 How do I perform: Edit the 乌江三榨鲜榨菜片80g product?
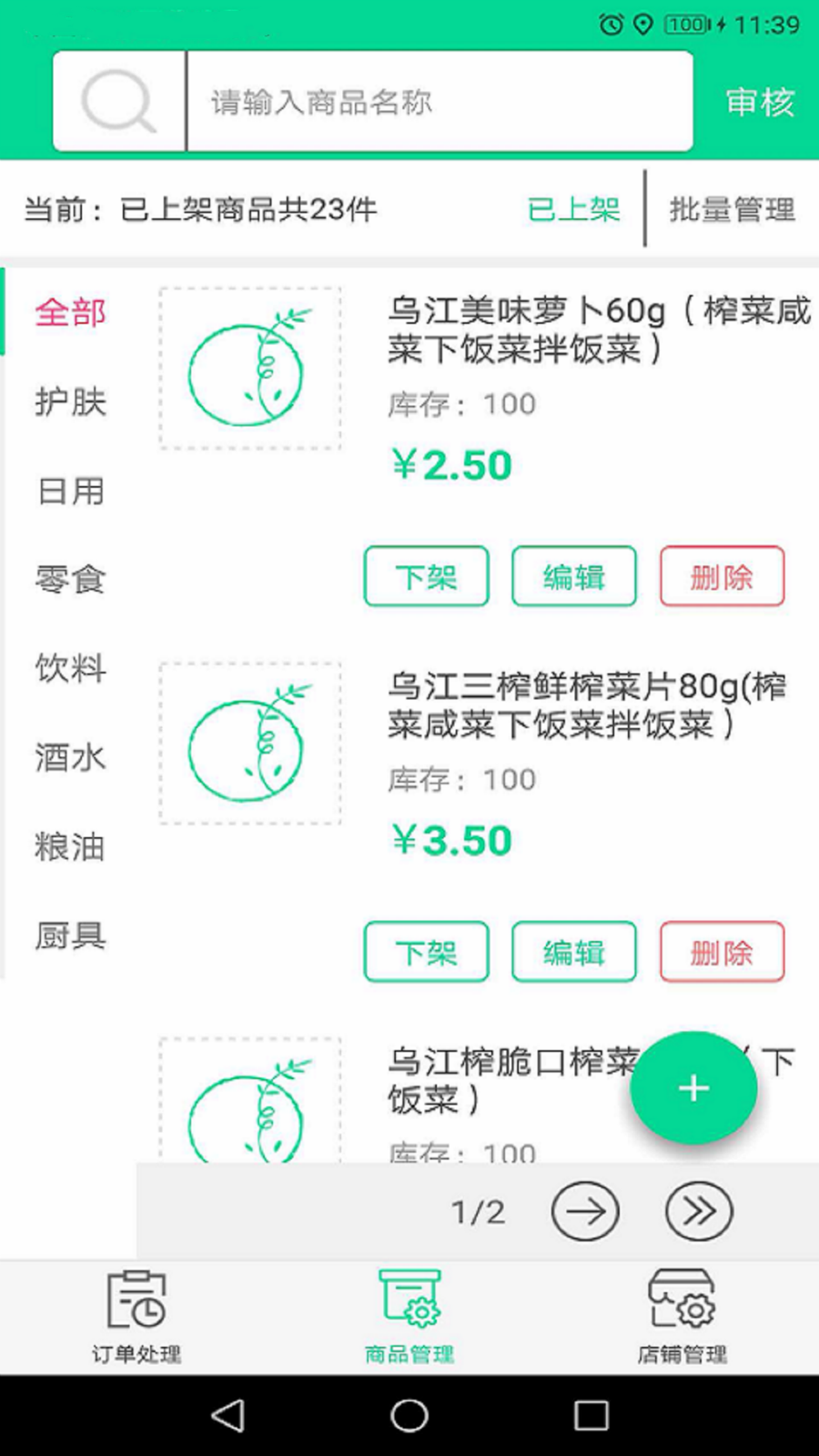(574, 952)
